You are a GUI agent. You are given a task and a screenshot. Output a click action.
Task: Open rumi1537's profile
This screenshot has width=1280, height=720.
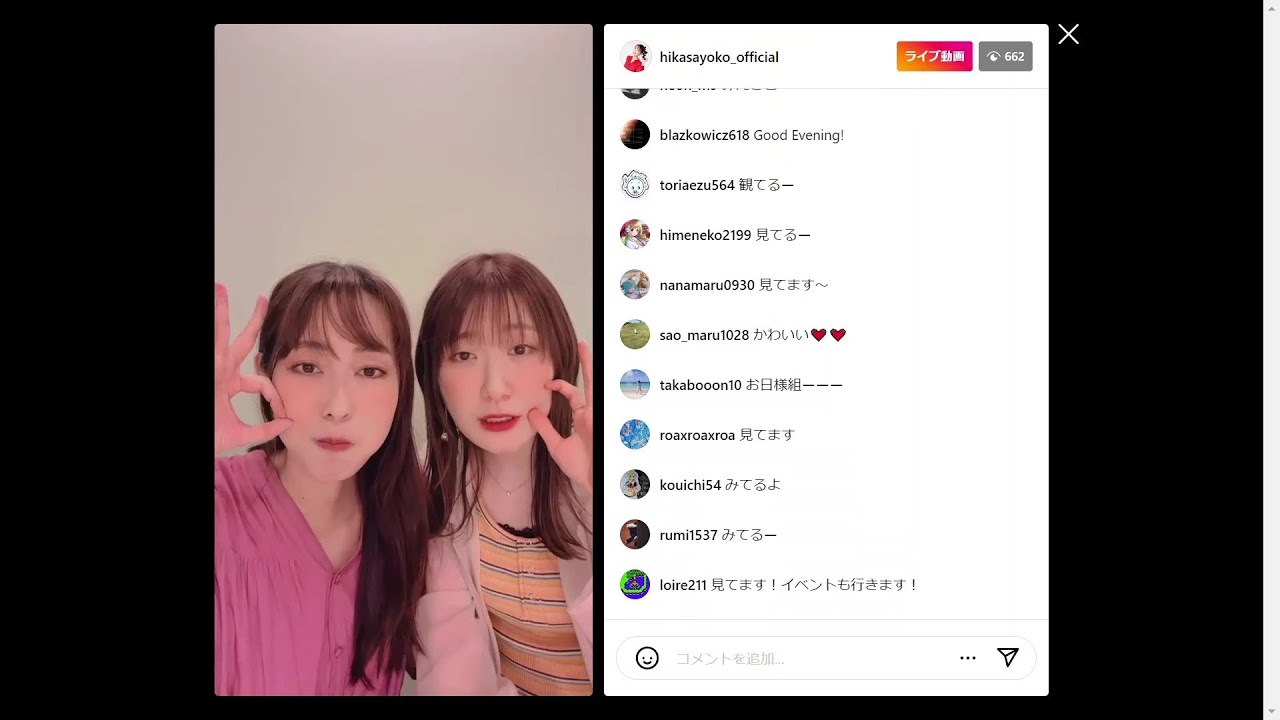688,535
